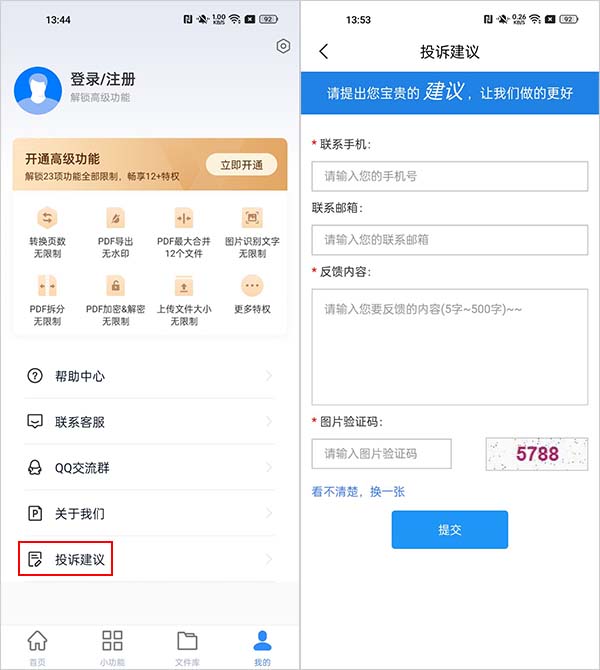Tap the 立即开通 button
The height and width of the screenshot is (670, 600).
[x=241, y=164]
